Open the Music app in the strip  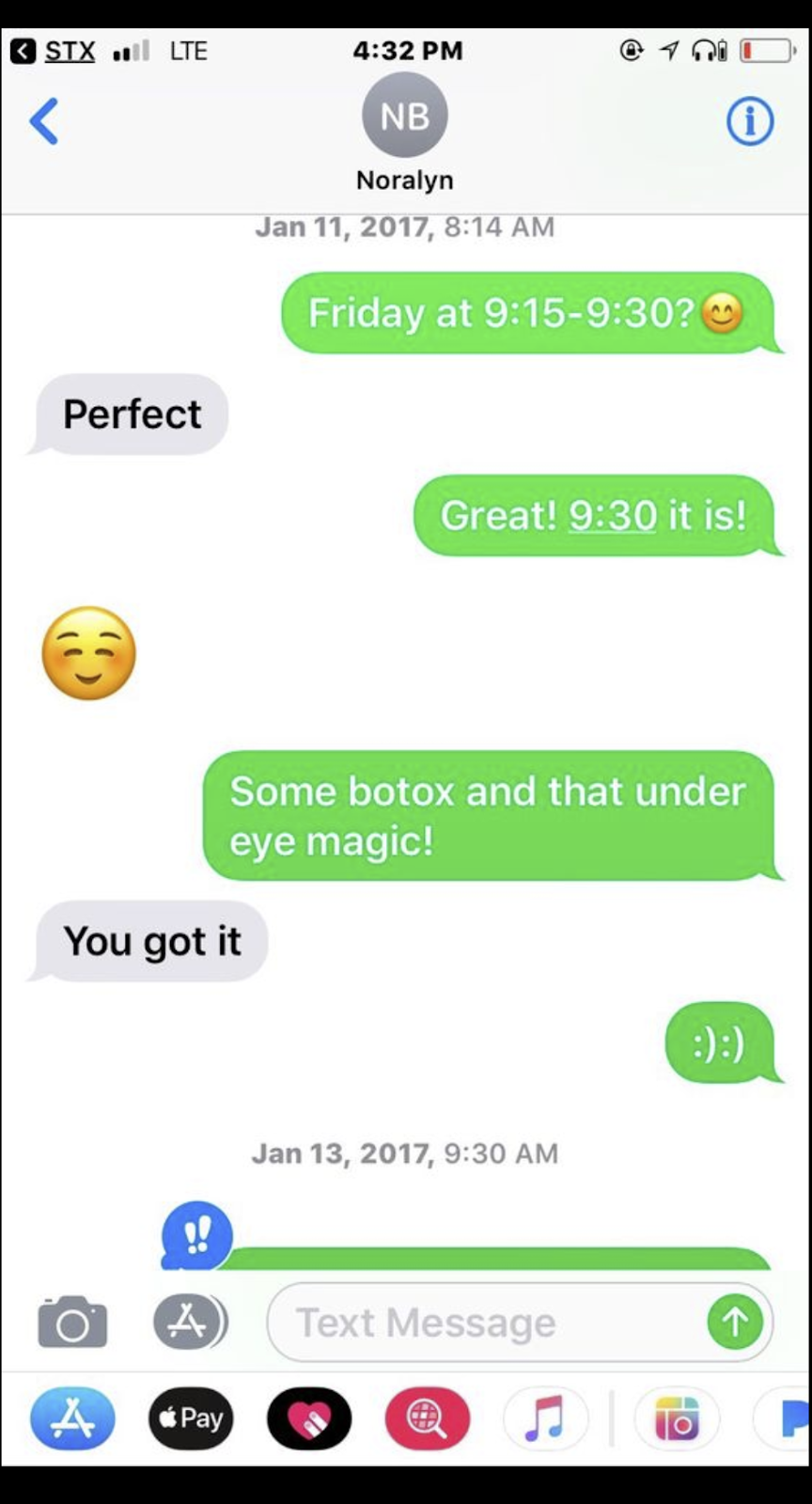click(545, 1418)
